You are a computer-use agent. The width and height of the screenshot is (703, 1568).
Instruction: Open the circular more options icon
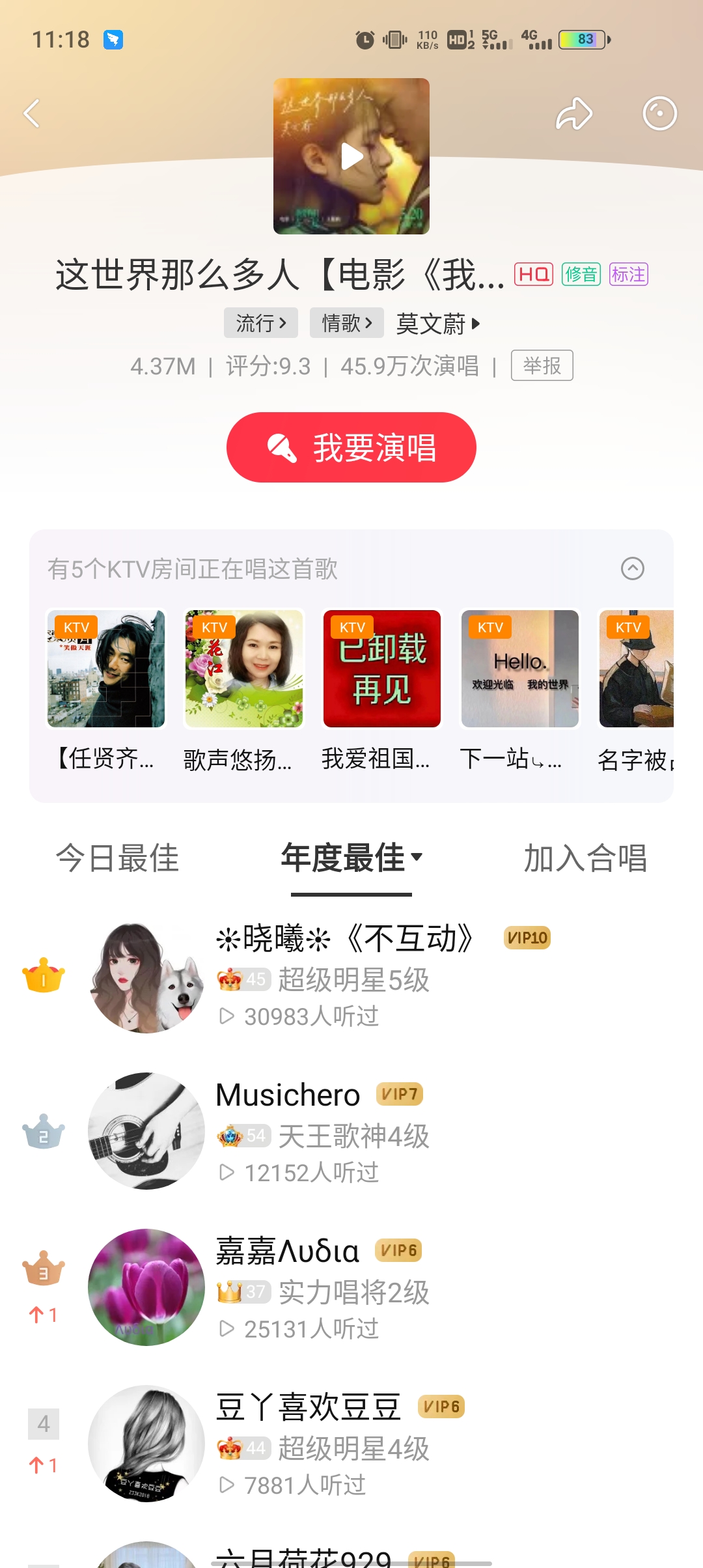pyautogui.click(x=659, y=114)
